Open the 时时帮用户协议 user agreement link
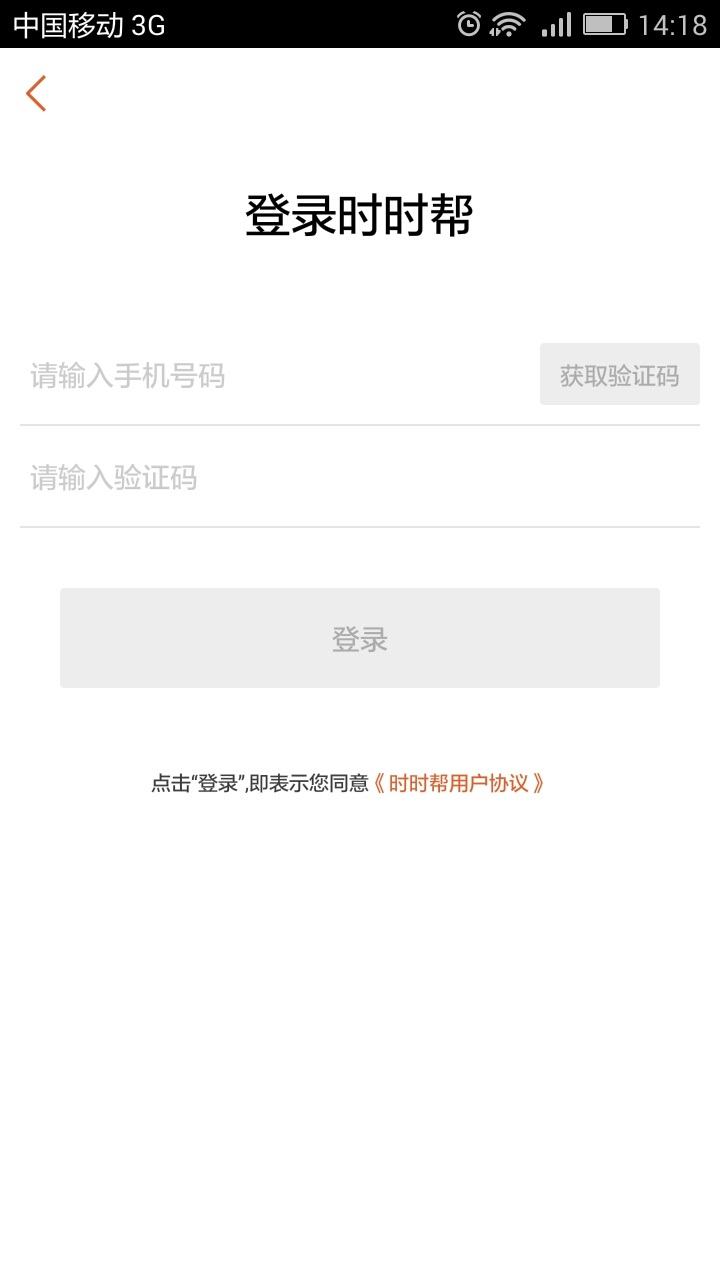 tap(459, 783)
